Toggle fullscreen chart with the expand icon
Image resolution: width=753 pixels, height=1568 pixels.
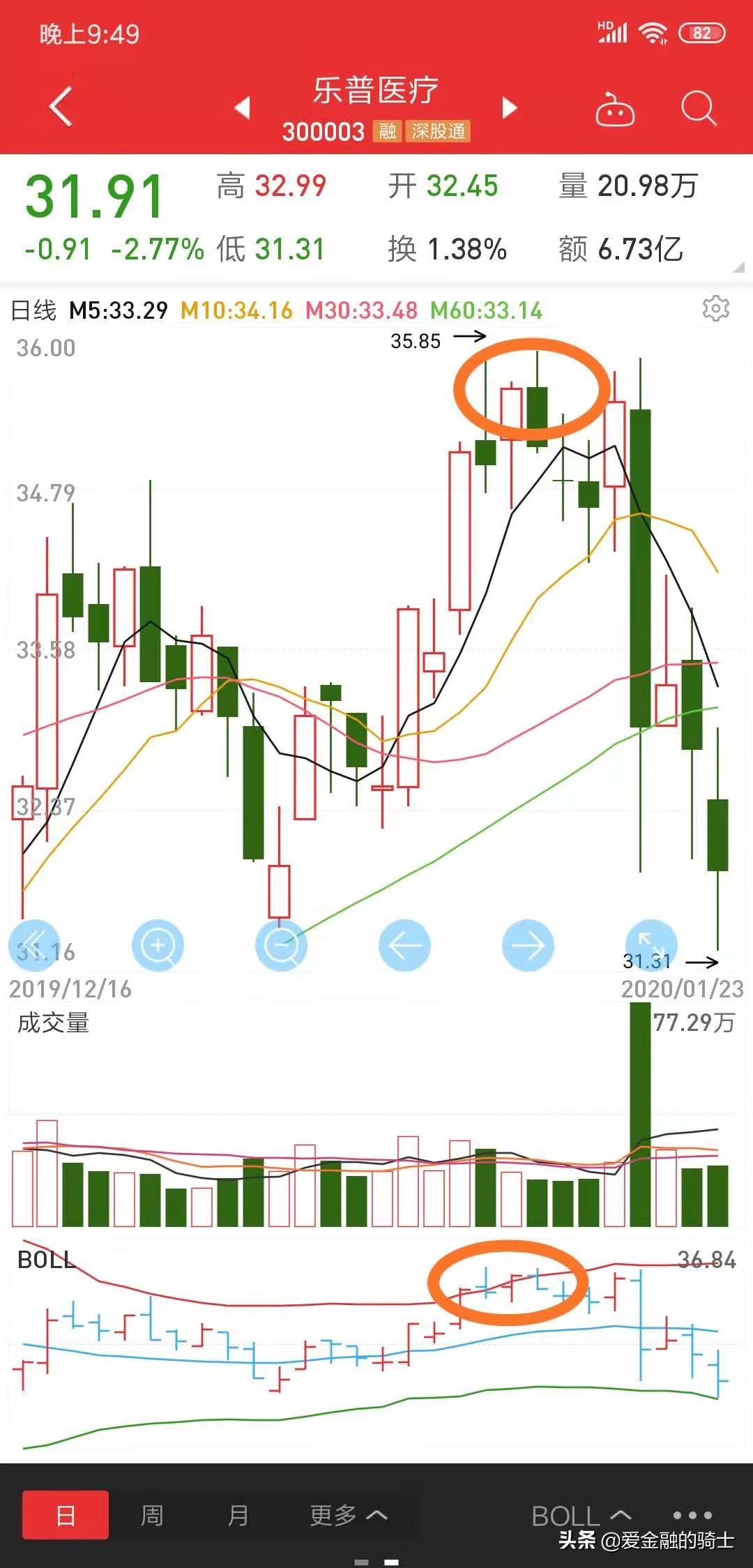(651, 944)
